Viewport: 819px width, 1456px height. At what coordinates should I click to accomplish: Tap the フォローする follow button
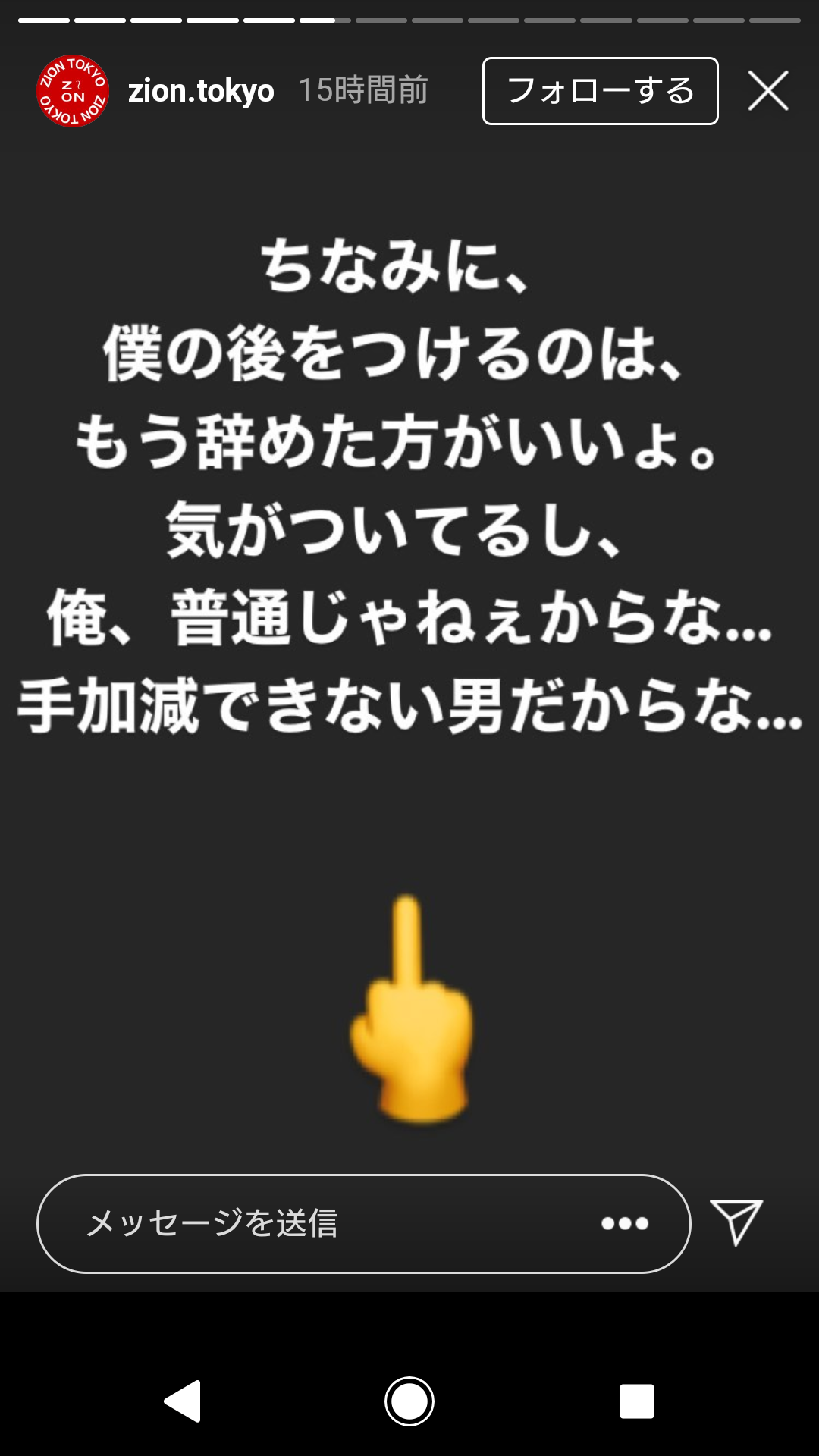(x=600, y=91)
